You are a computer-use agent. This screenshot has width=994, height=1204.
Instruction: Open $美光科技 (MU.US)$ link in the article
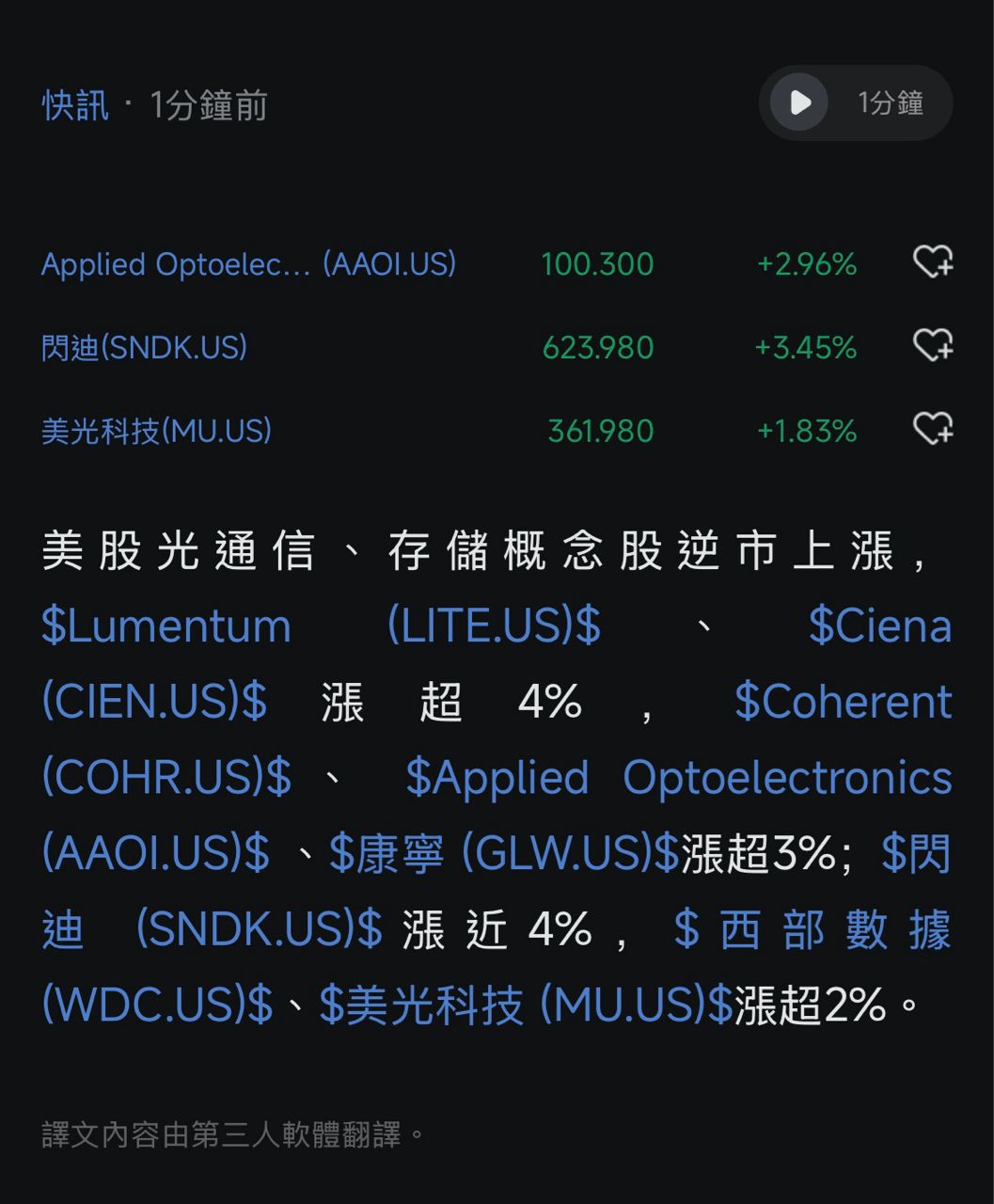coord(525,1006)
